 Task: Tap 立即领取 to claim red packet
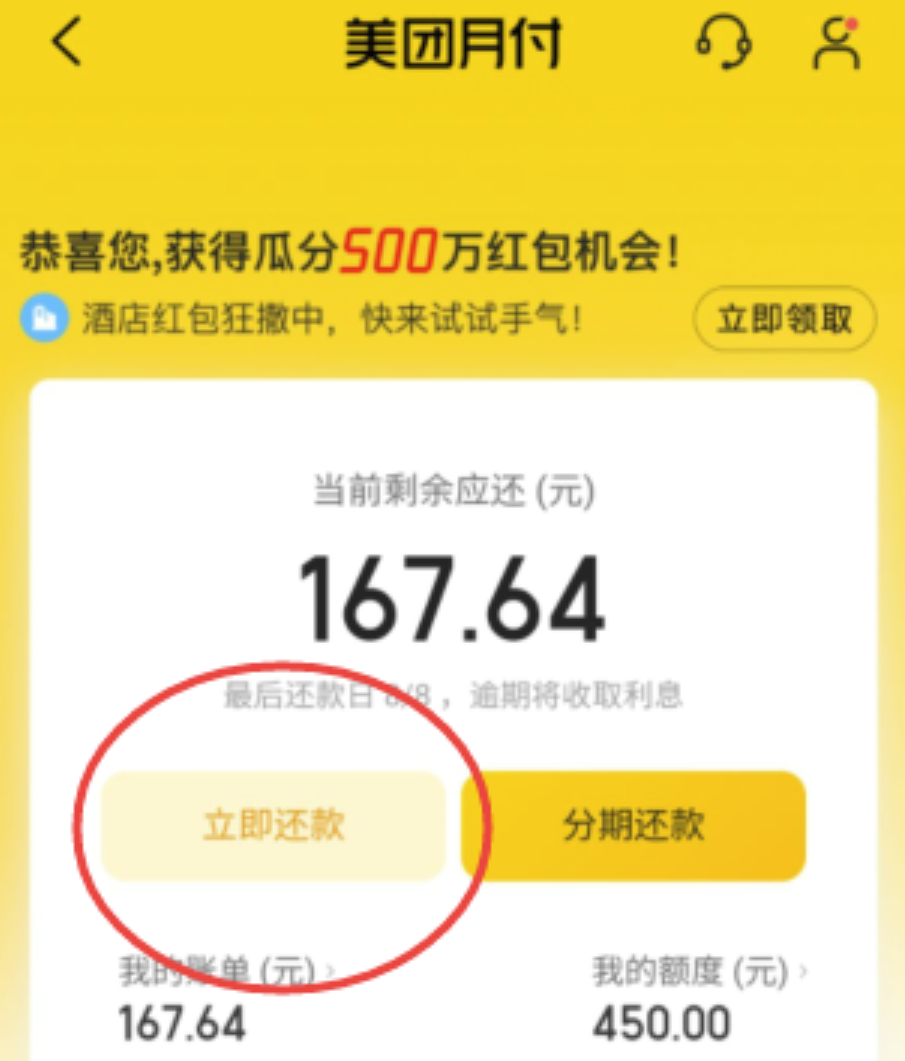[x=784, y=320]
